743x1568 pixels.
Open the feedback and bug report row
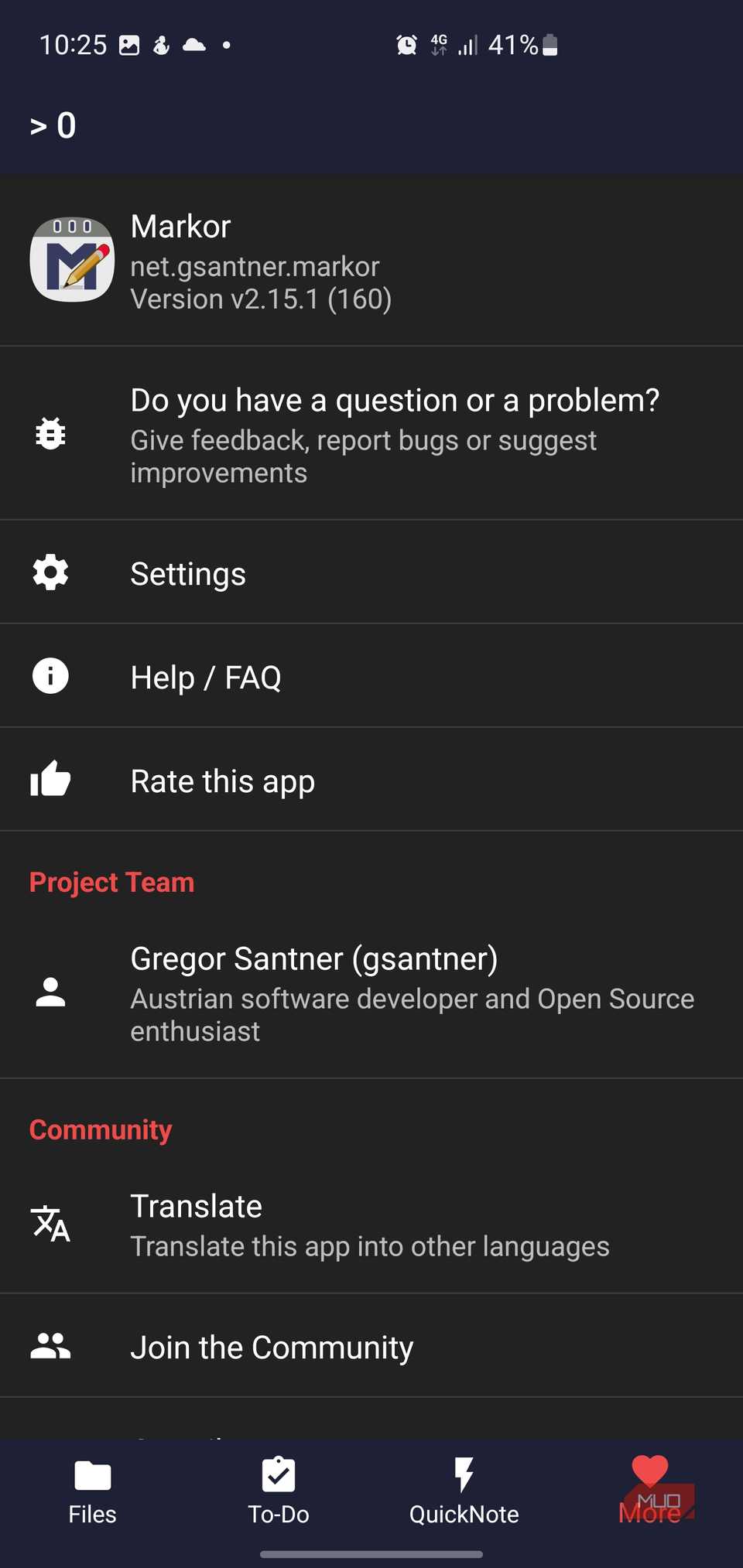coord(371,435)
